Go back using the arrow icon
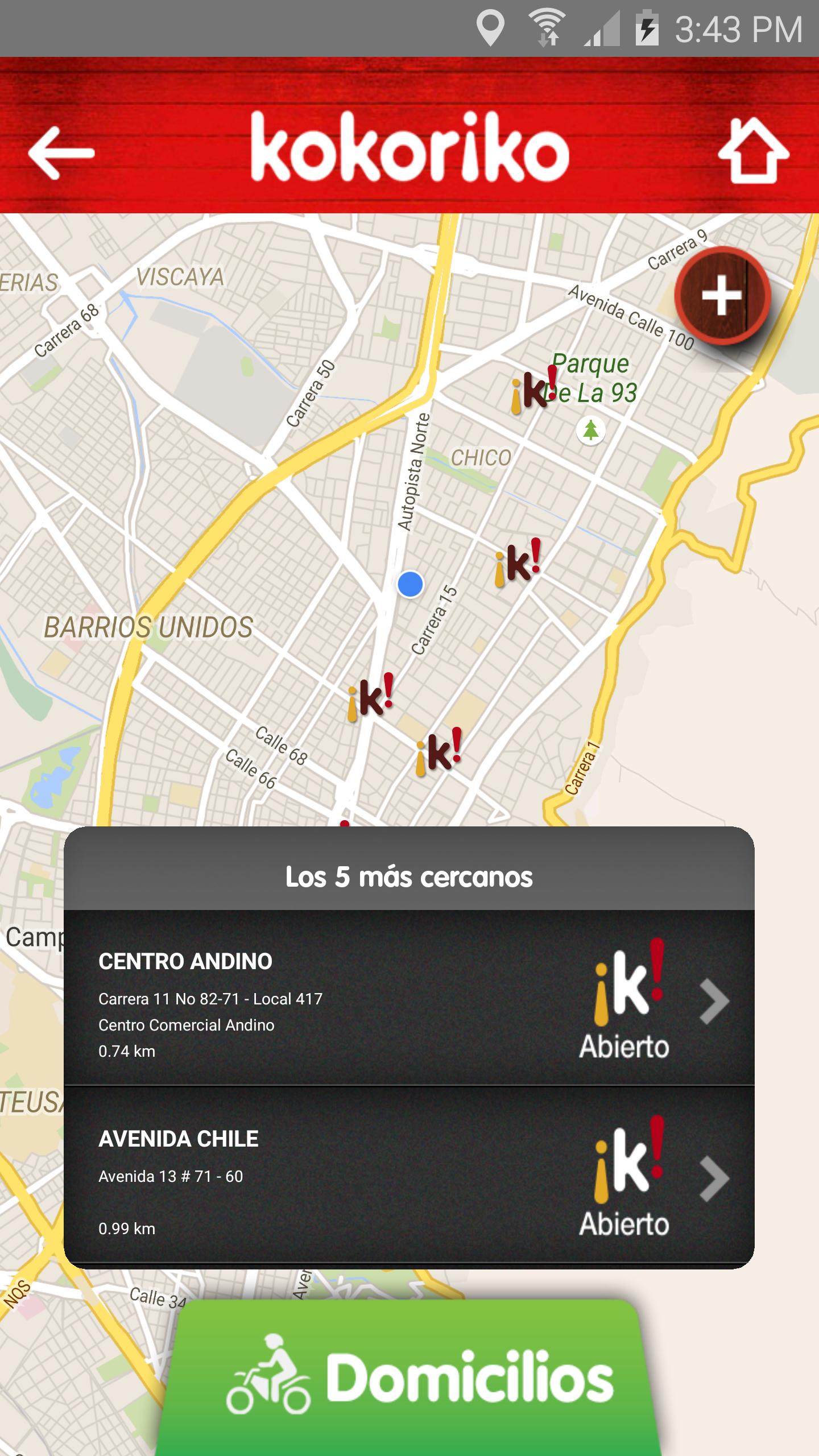Viewport: 819px width, 1456px height. coord(61,152)
